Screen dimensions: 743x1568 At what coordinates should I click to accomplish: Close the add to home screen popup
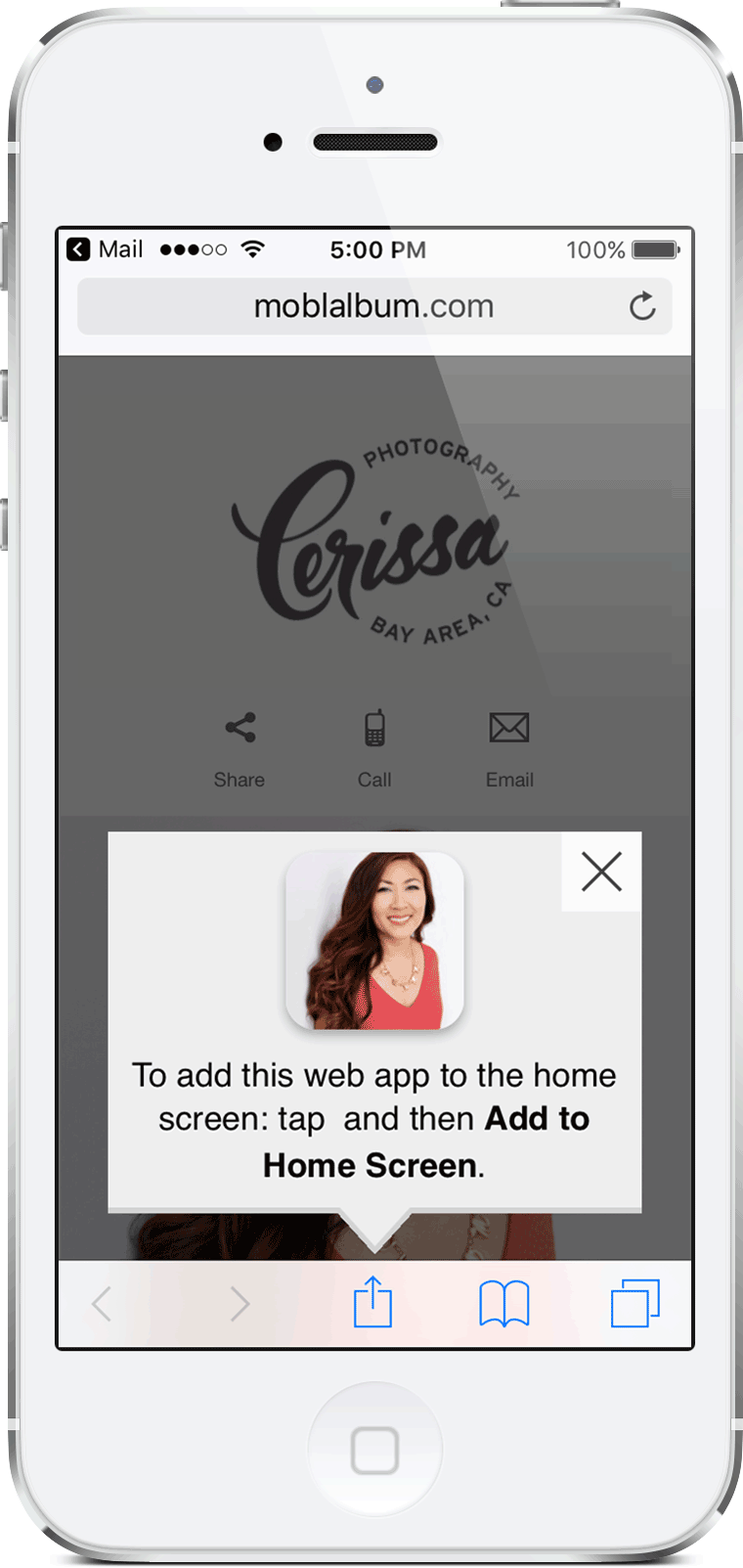pos(601,871)
